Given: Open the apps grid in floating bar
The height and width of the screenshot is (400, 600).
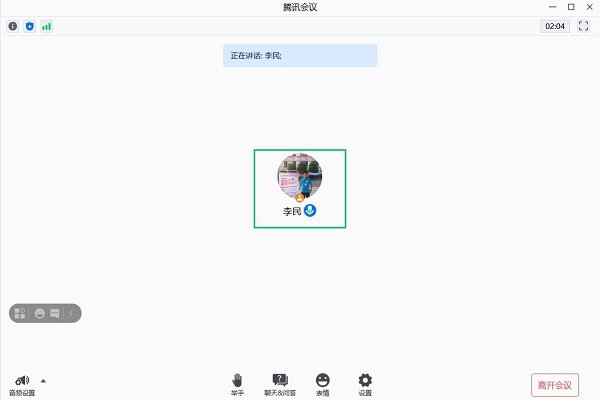Looking at the screenshot, I should click(x=20, y=313).
